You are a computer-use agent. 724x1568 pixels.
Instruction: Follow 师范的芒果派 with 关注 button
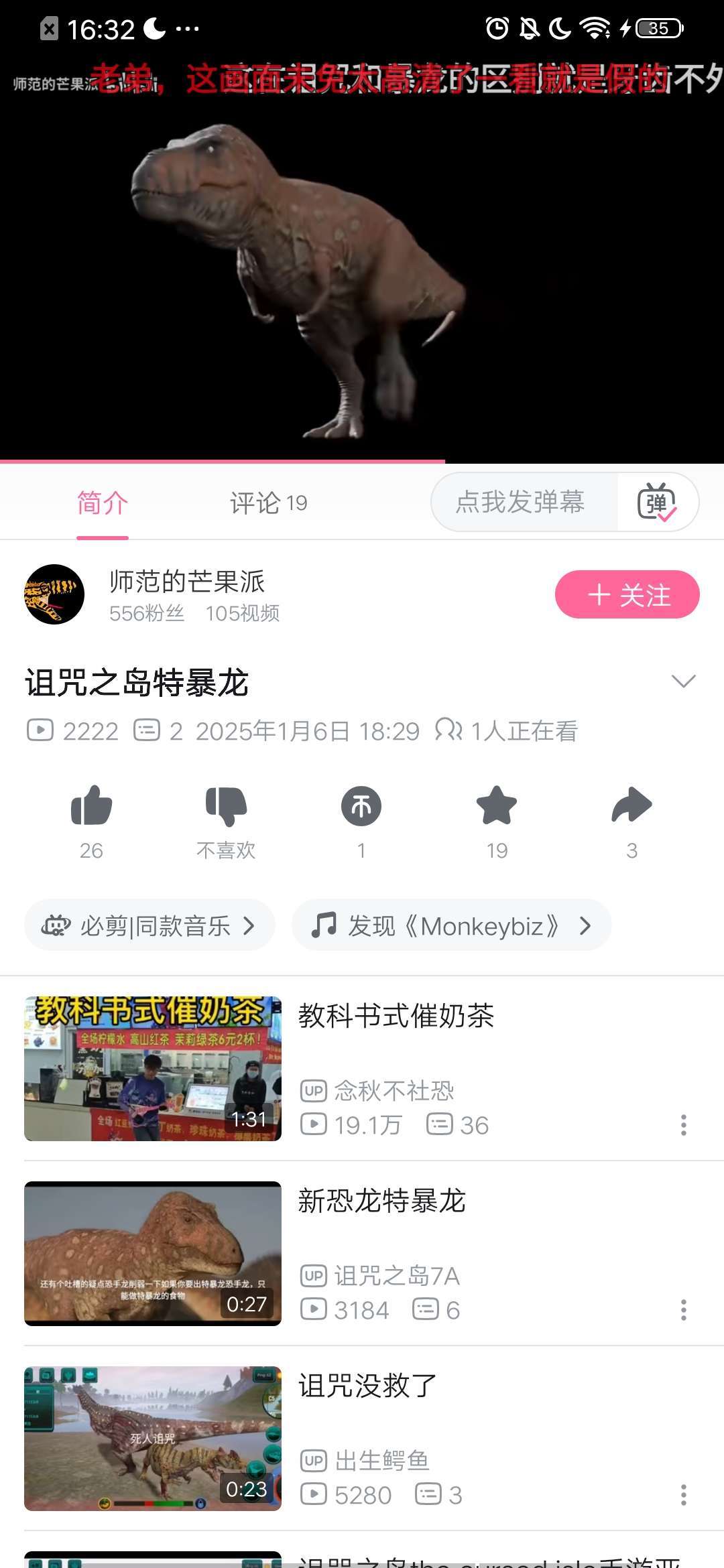pyautogui.click(x=627, y=594)
